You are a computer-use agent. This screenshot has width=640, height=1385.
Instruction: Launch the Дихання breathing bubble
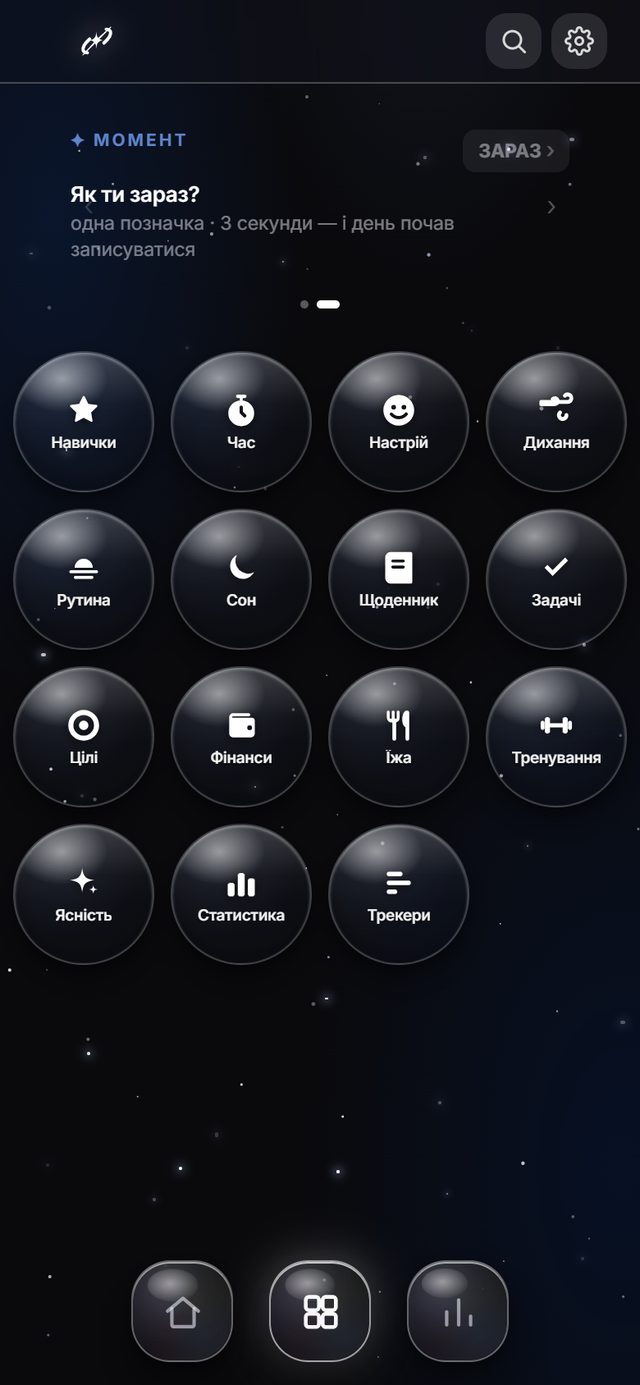click(556, 422)
